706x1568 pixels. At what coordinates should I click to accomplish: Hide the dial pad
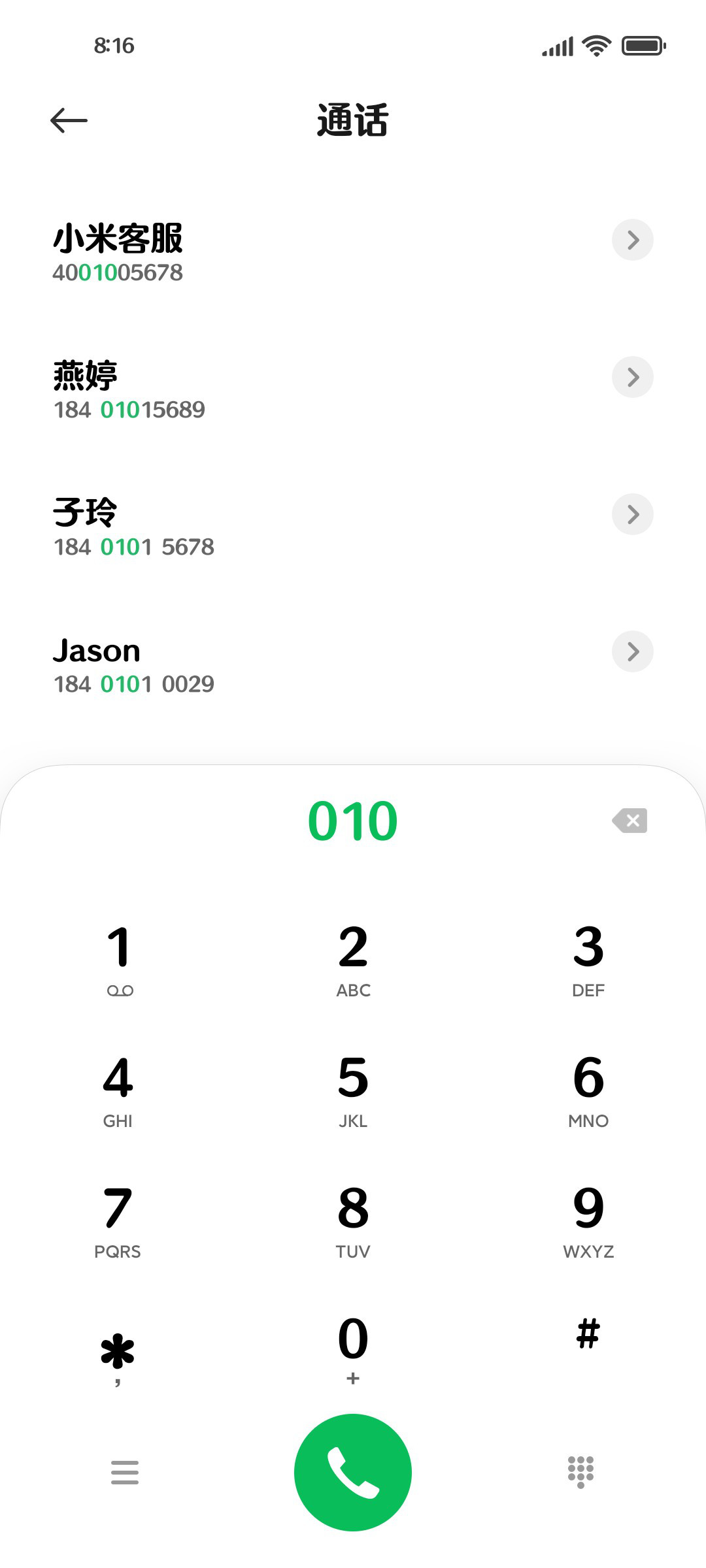[x=580, y=1473]
